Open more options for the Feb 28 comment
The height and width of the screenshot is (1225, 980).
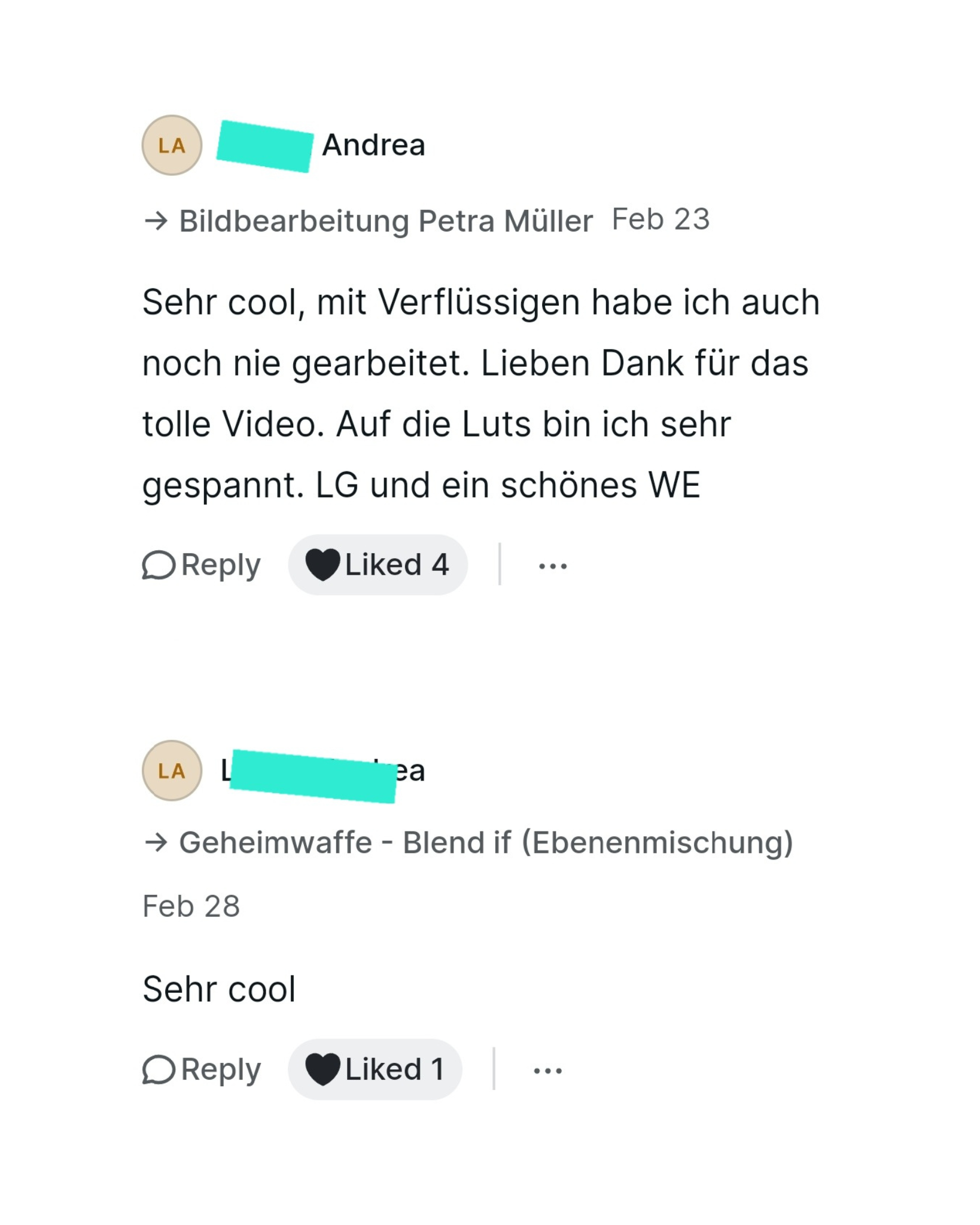click(x=547, y=1070)
